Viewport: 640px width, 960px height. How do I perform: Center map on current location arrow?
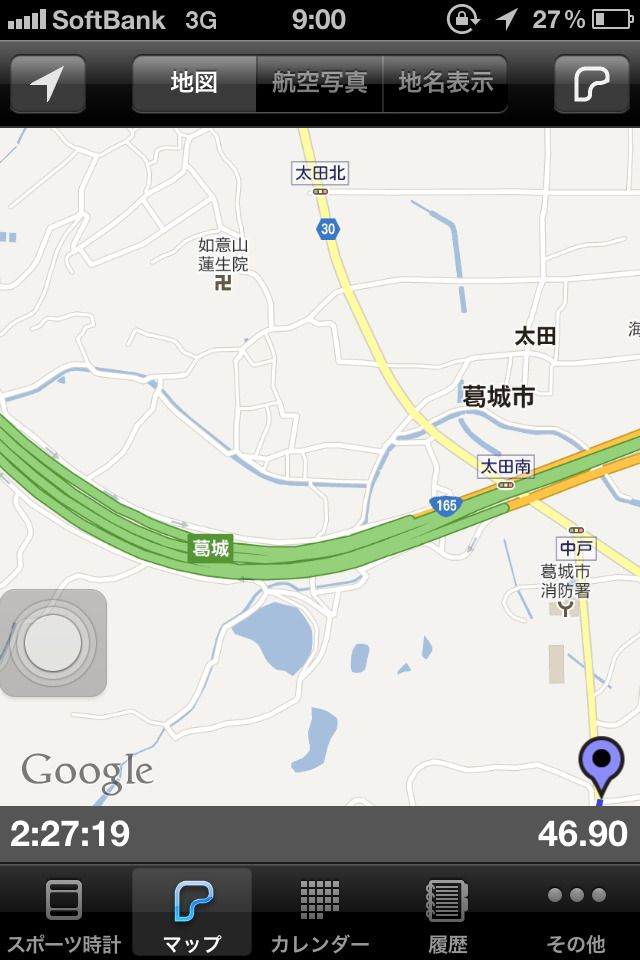47,84
